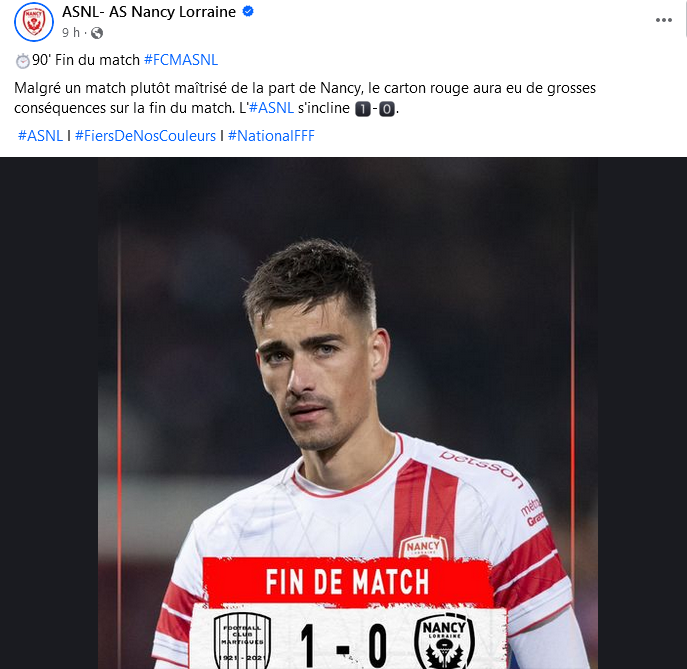Open the #FiersDeNosCouleurs hashtag
The image size is (687, 669).
coord(146,135)
